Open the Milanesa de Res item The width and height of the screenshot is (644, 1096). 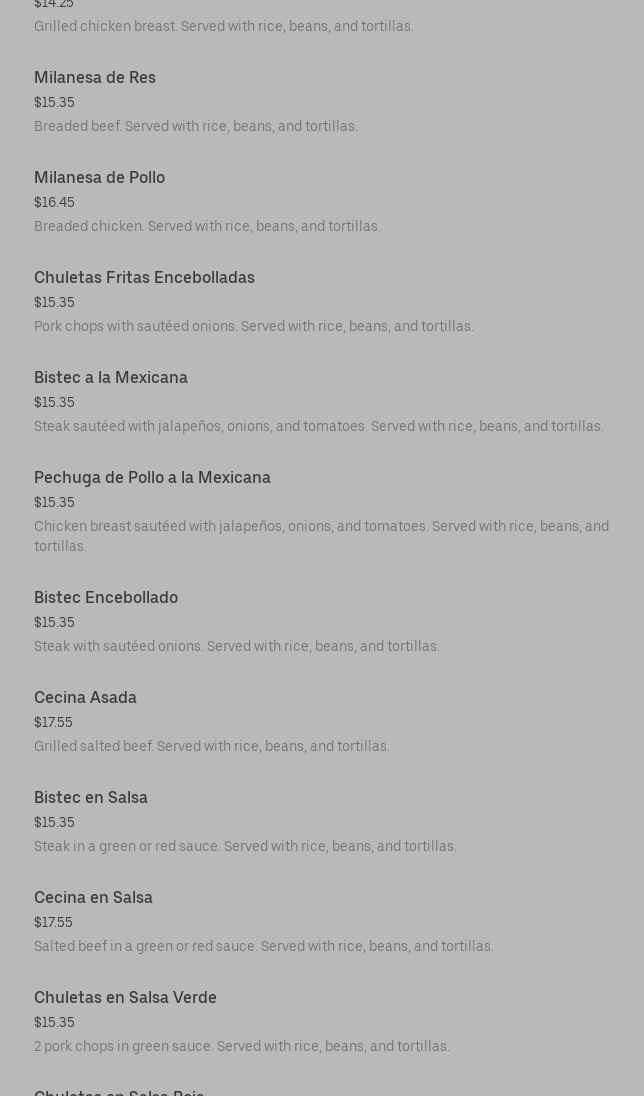tap(95, 78)
